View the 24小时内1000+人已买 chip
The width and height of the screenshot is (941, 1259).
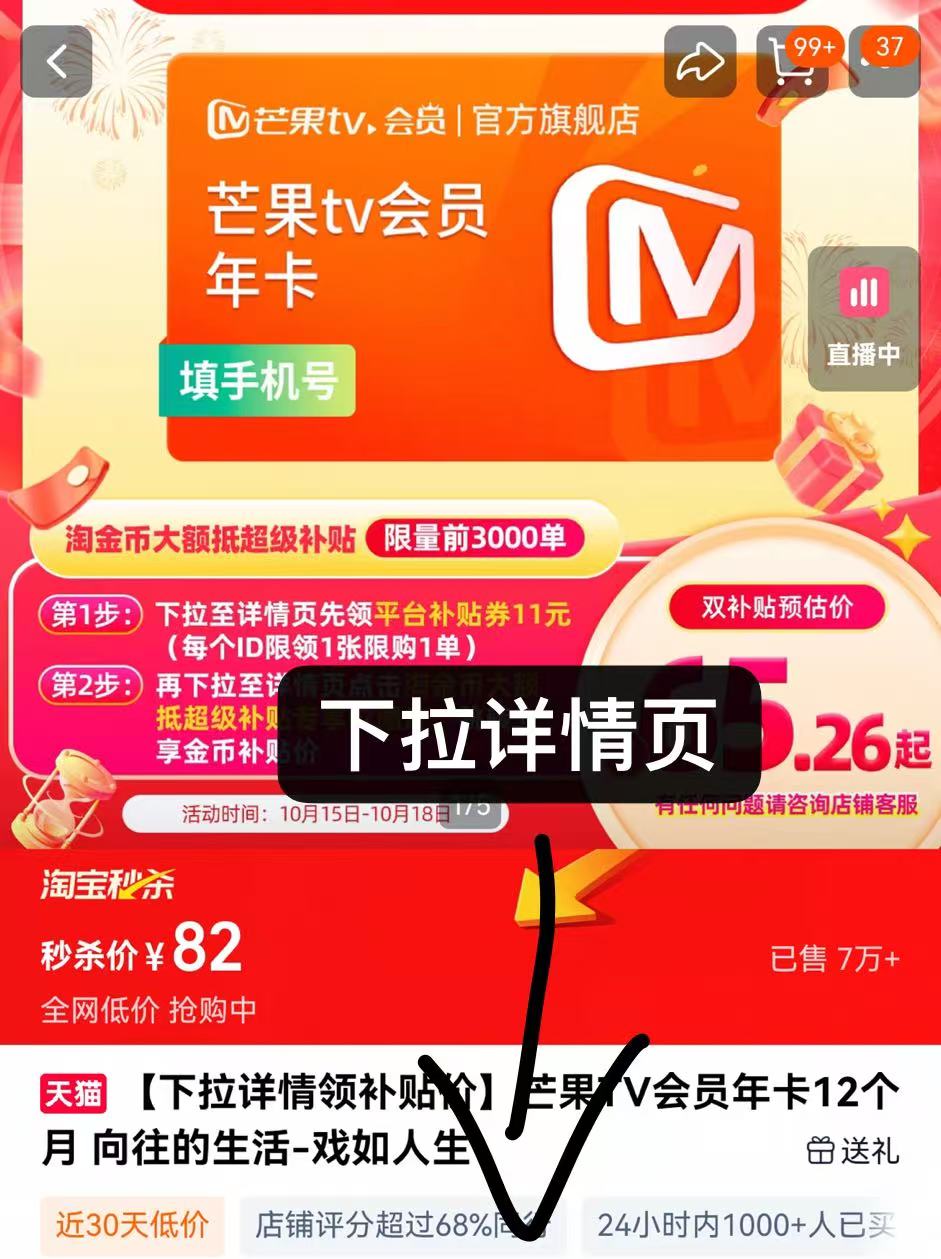pyautogui.click(x=745, y=1225)
